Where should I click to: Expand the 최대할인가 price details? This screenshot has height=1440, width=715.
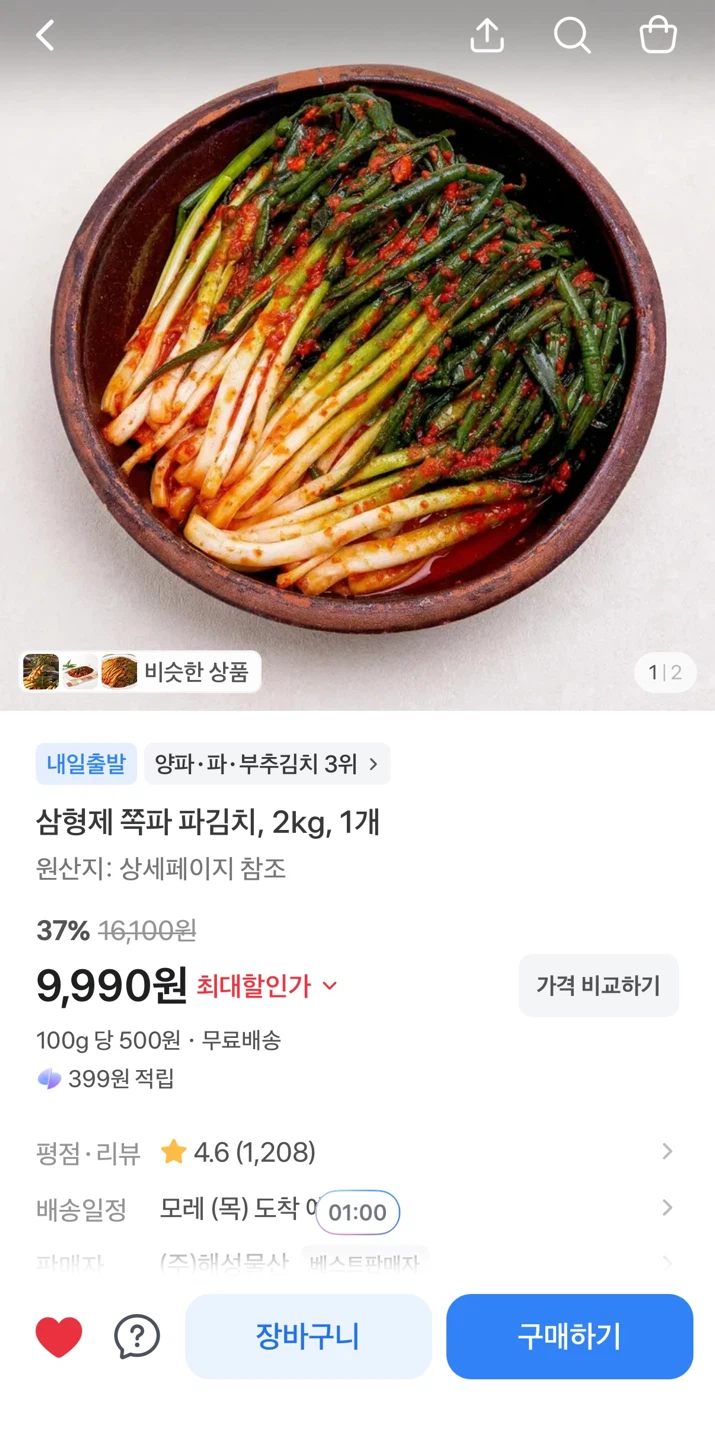[268, 986]
